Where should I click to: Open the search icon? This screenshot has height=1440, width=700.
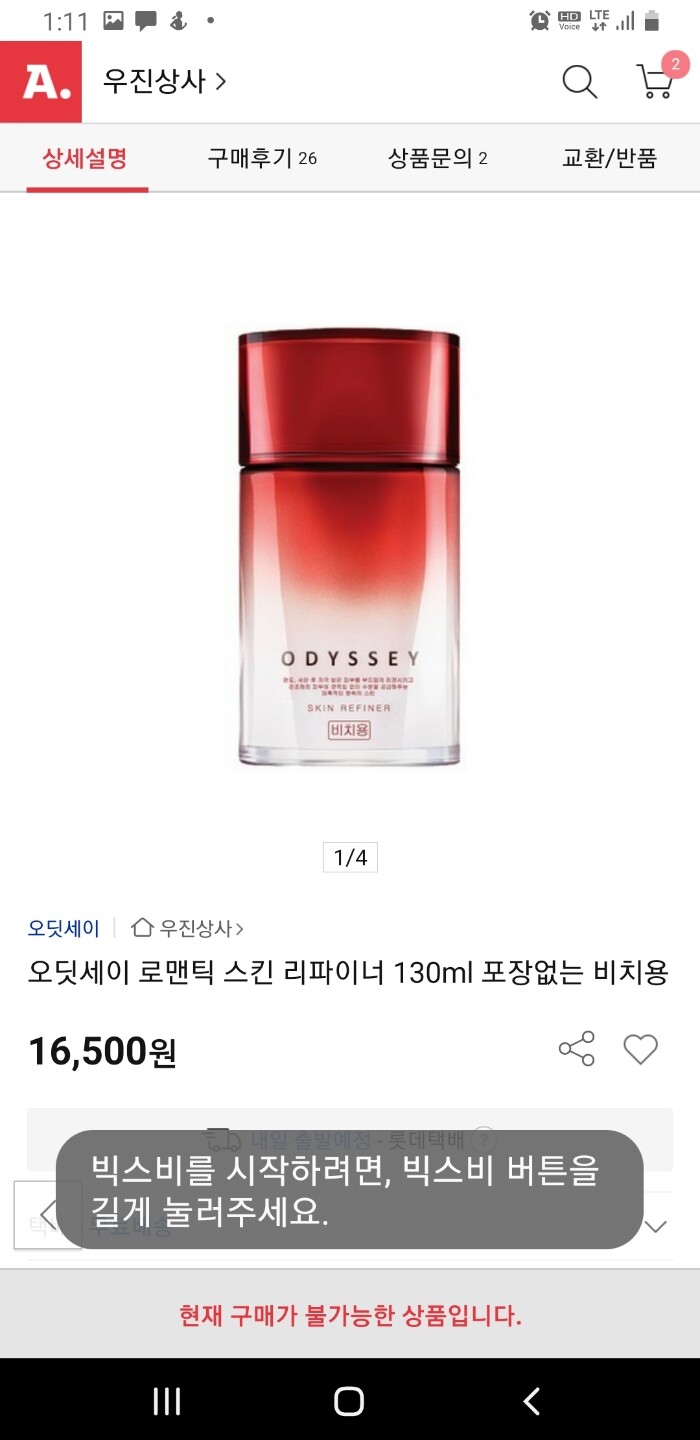click(579, 82)
